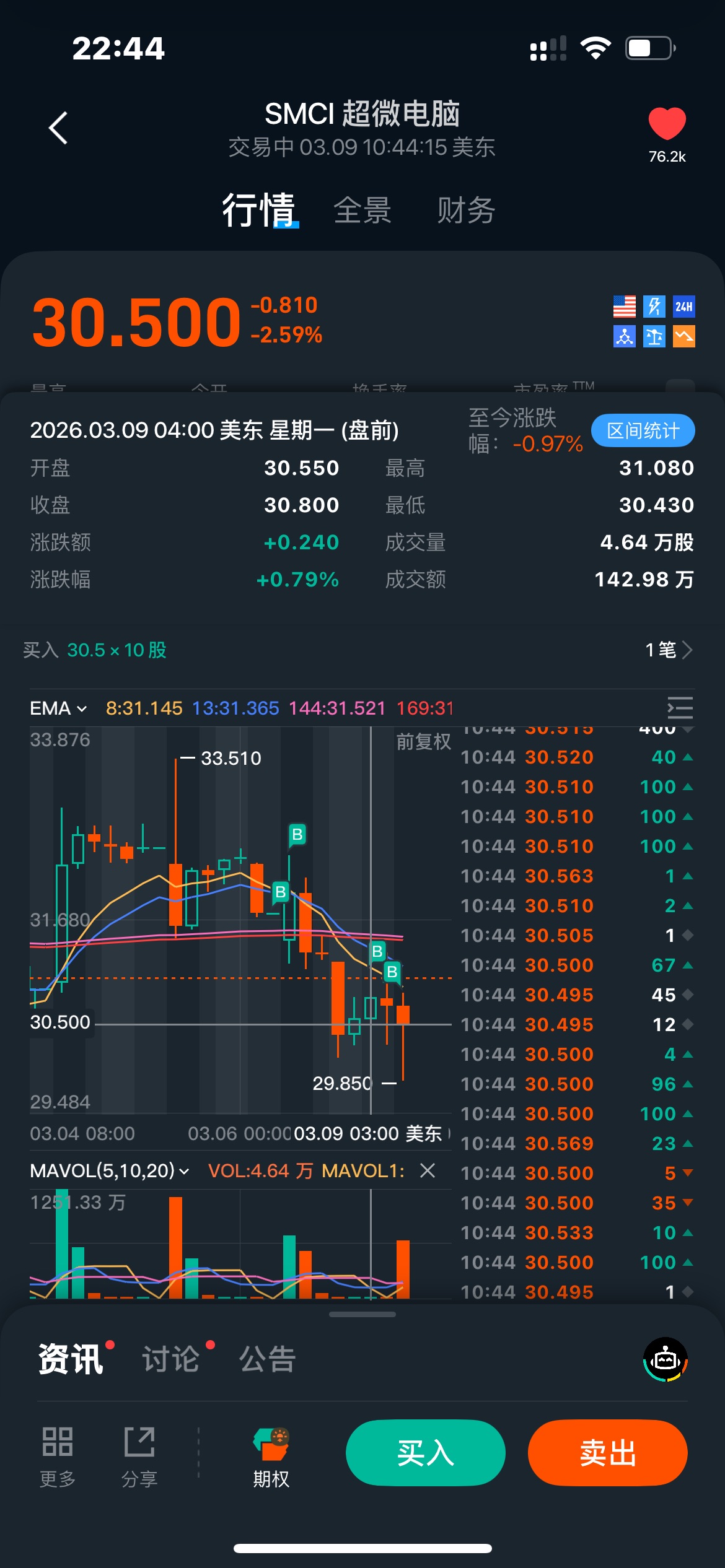This screenshot has width=725, height=1568.
Task: Open 更多 more options
Action: click(x=58, y=1457)
